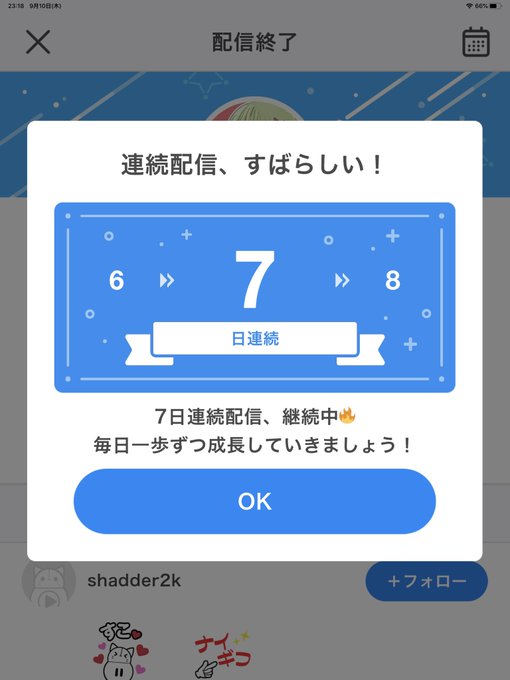510x680 pixels.
Task: Follow shadder2k with +フォロー button
Action: point(427,581)
